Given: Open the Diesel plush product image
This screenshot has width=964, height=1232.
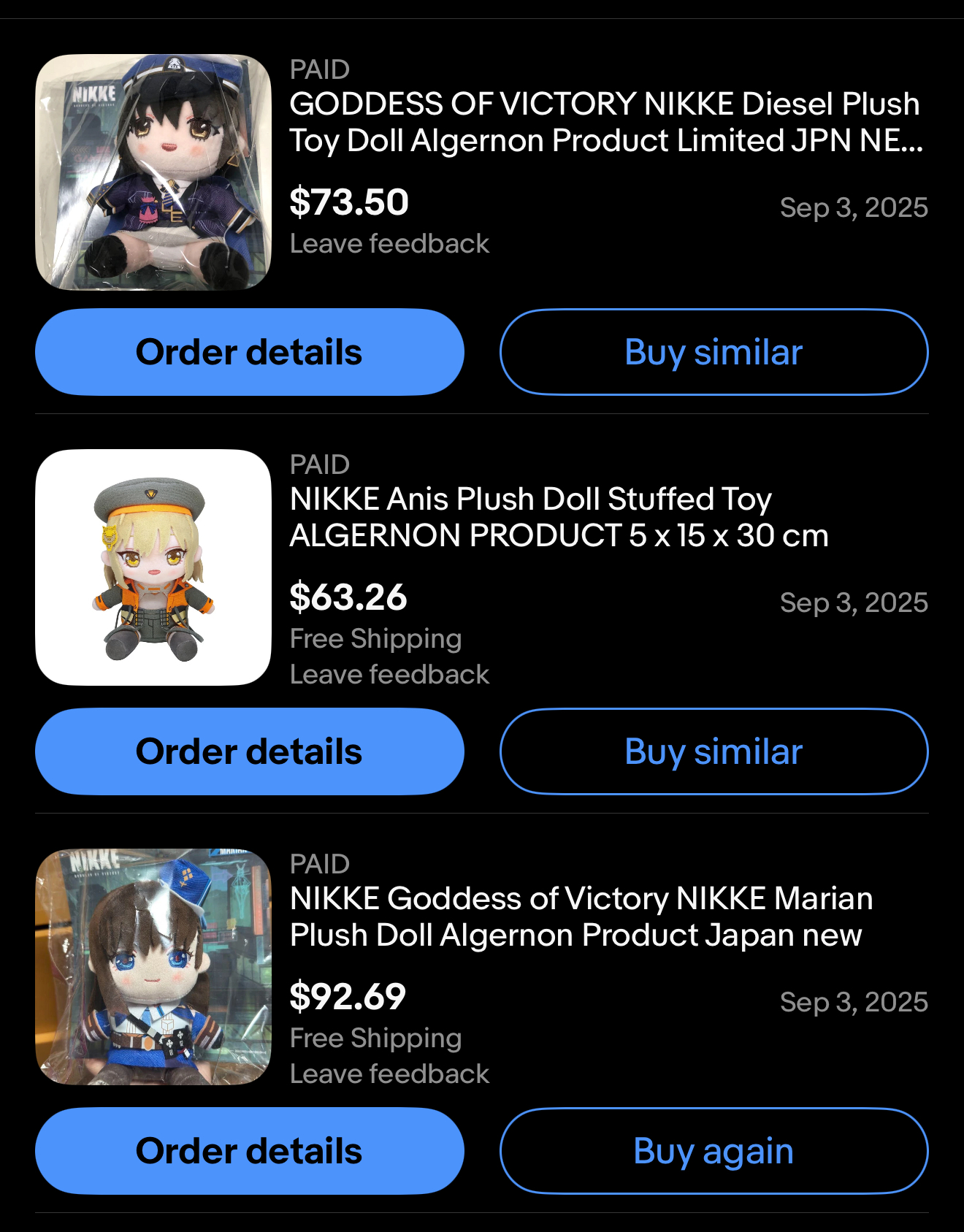Looking at the screenshot, I should click(x=153, y=172).
